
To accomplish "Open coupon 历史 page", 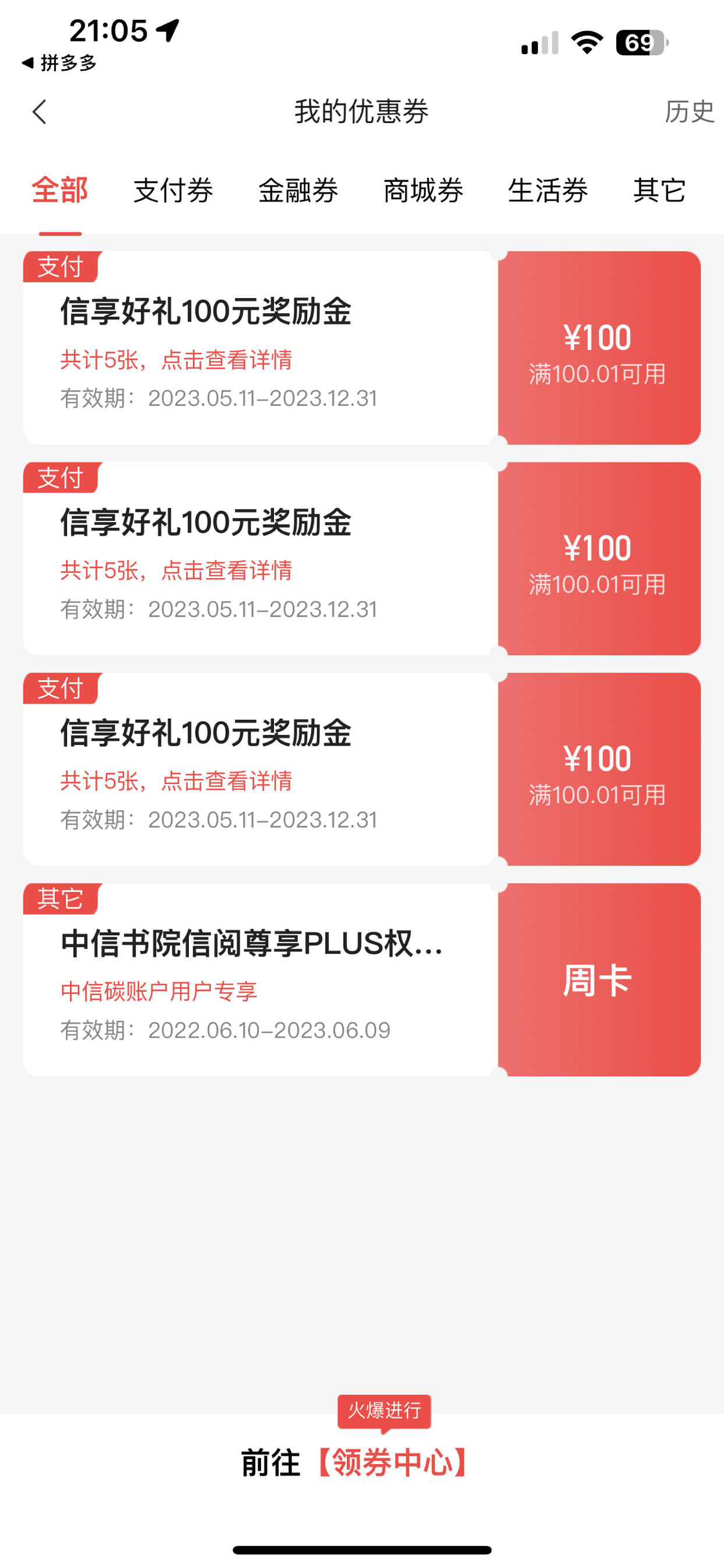I will [x=688, y=112].
